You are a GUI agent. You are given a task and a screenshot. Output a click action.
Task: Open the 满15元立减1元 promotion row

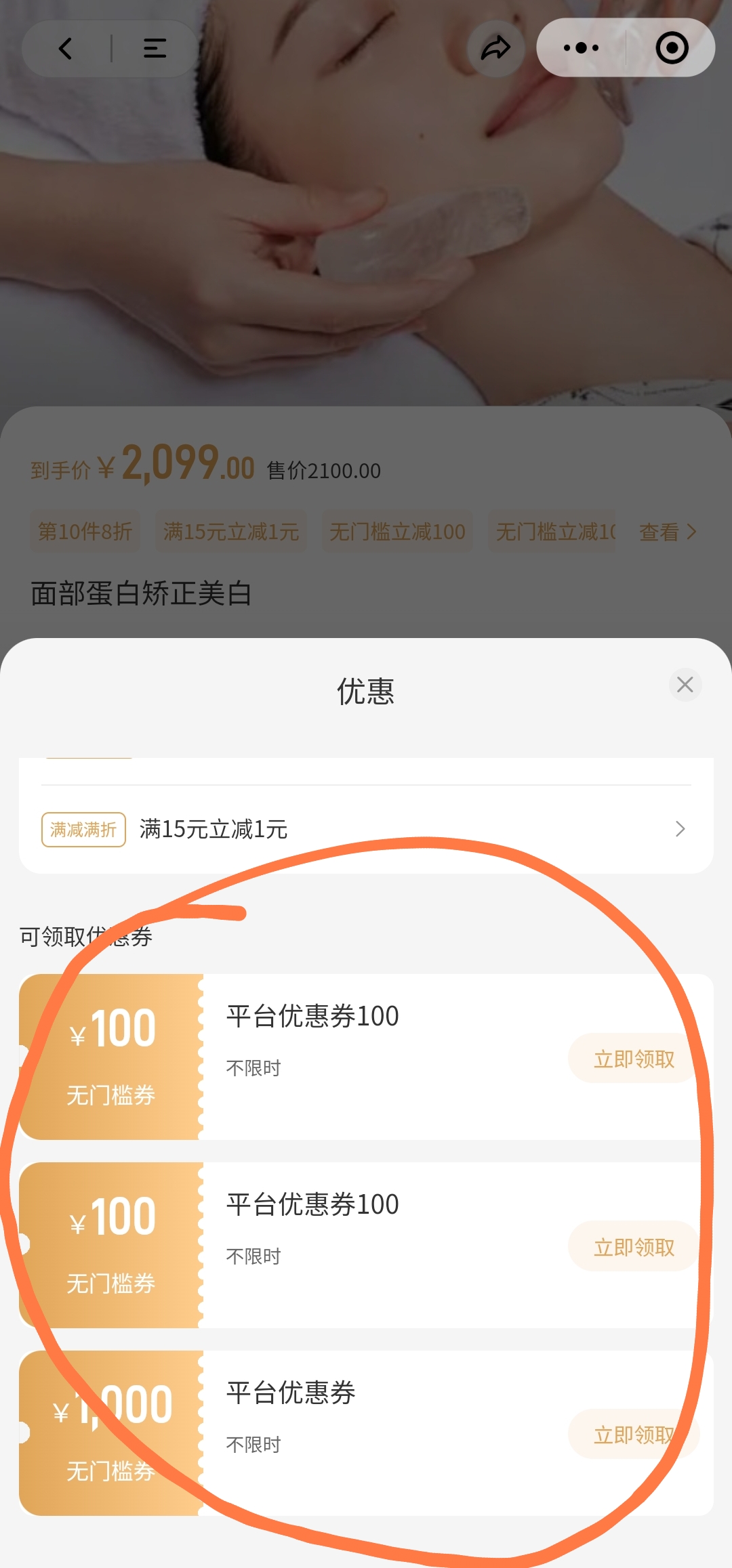[x=366, y=829]
